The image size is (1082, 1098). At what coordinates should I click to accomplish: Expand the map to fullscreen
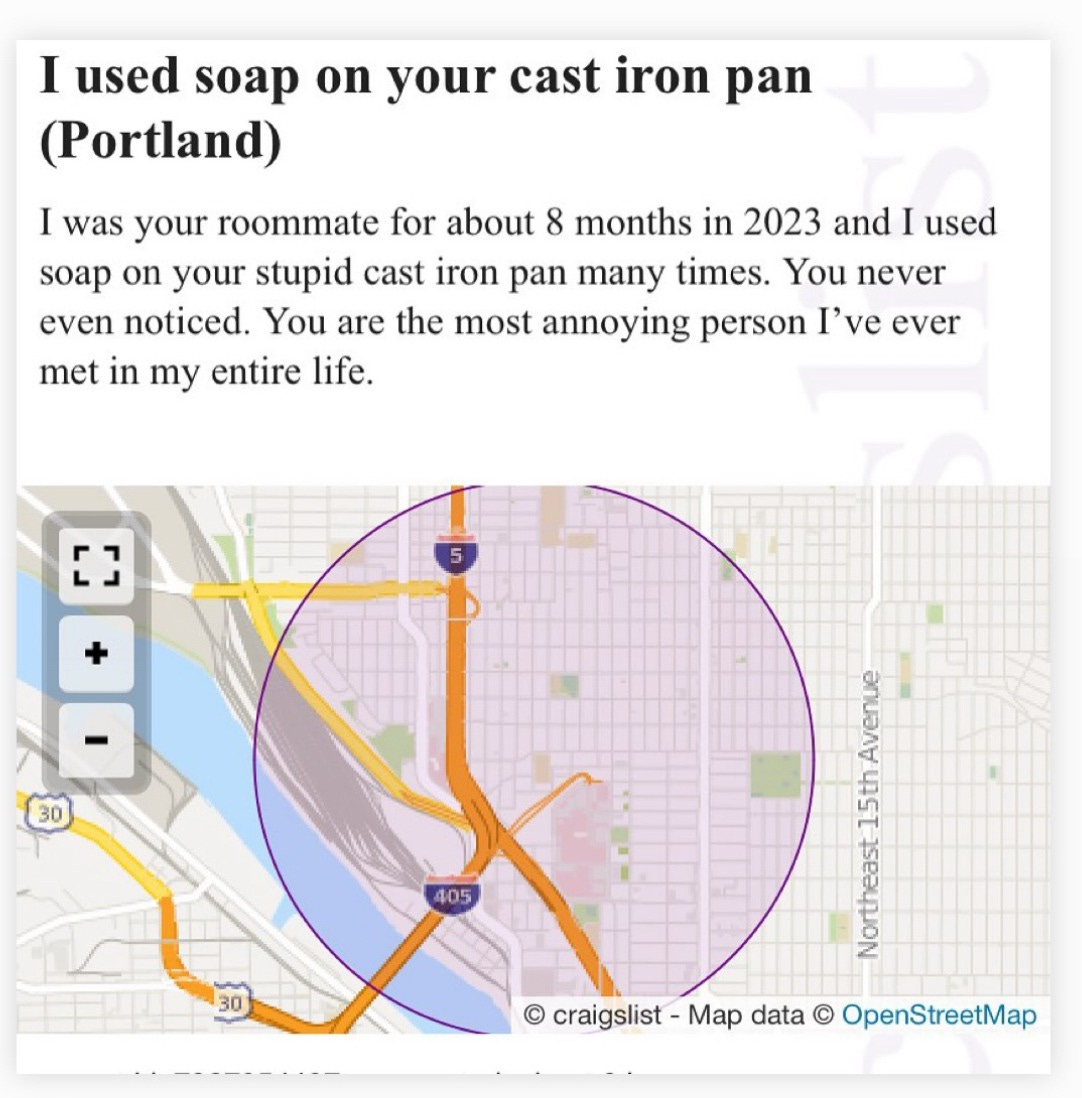coord(96,566)
